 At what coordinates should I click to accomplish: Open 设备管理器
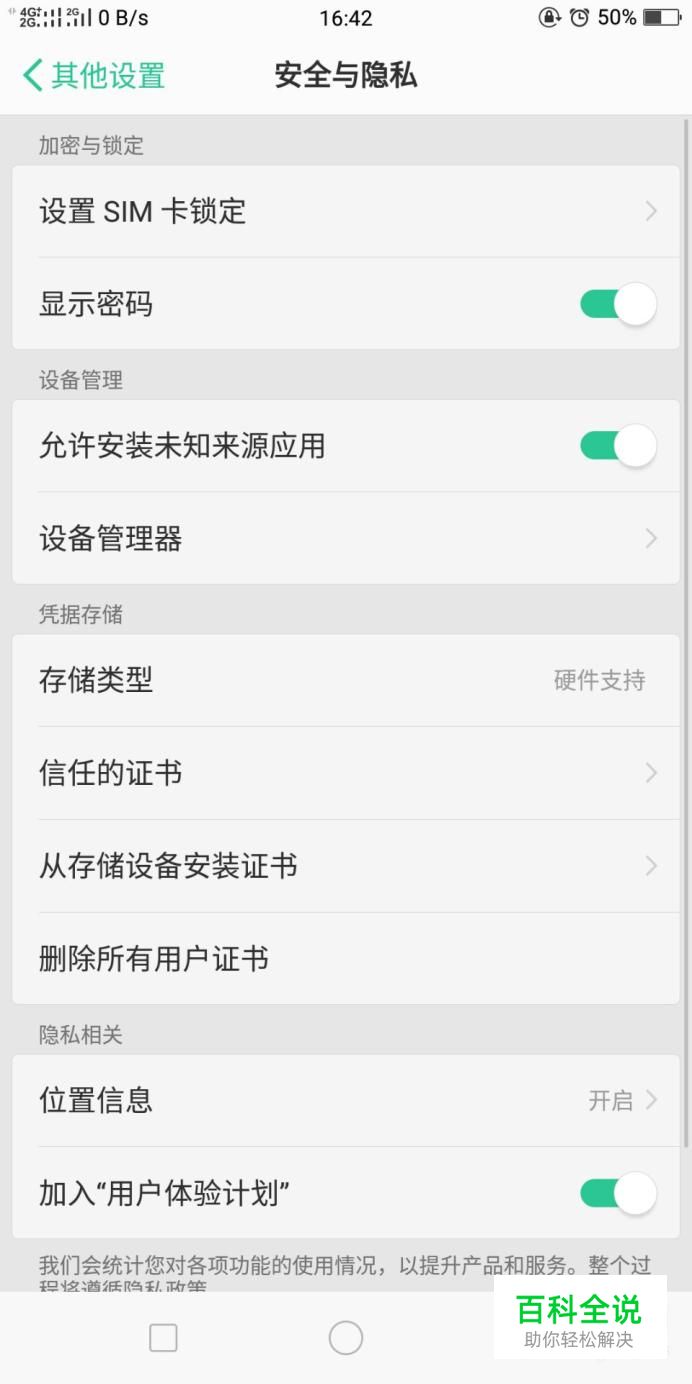pos(346,539)
